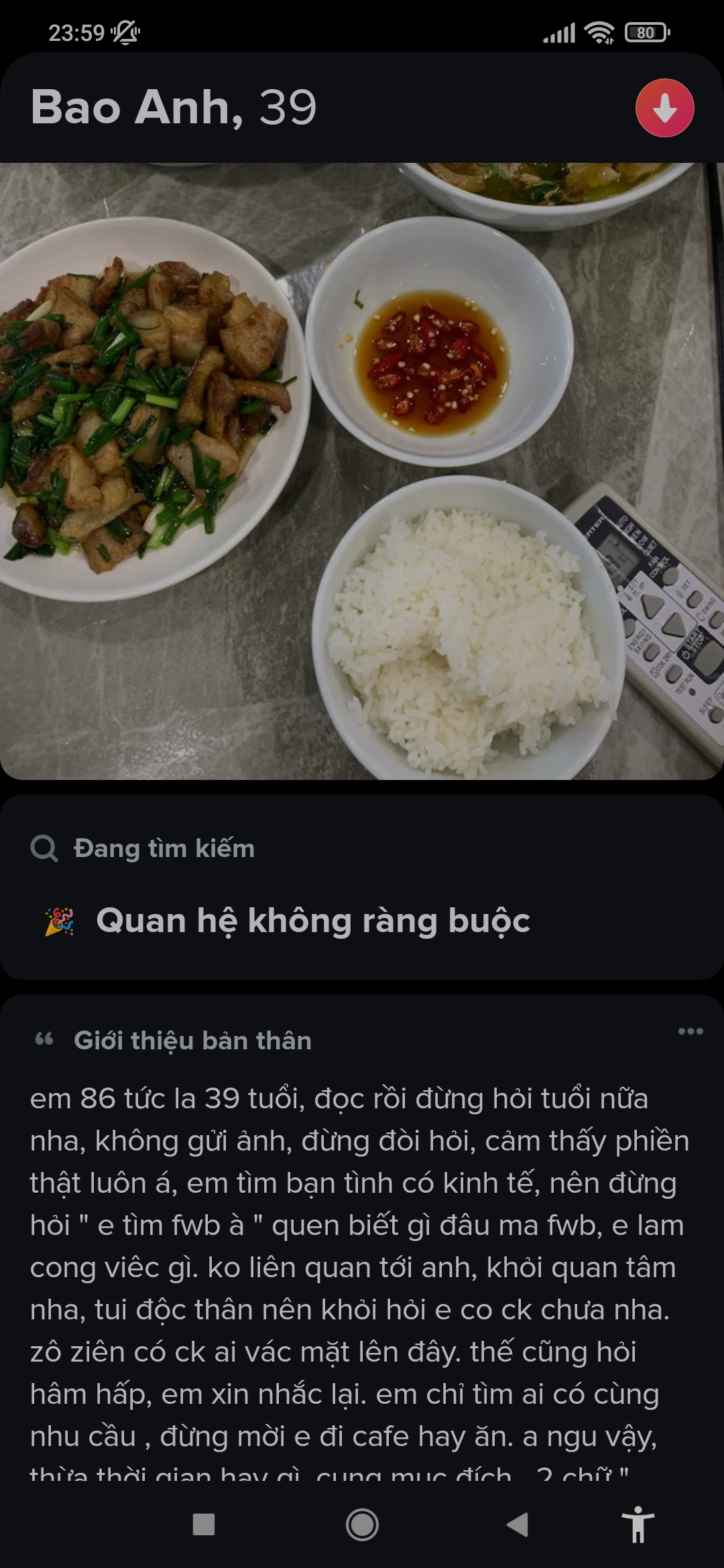Go back using the system back button

click(x=518, y=1524)
